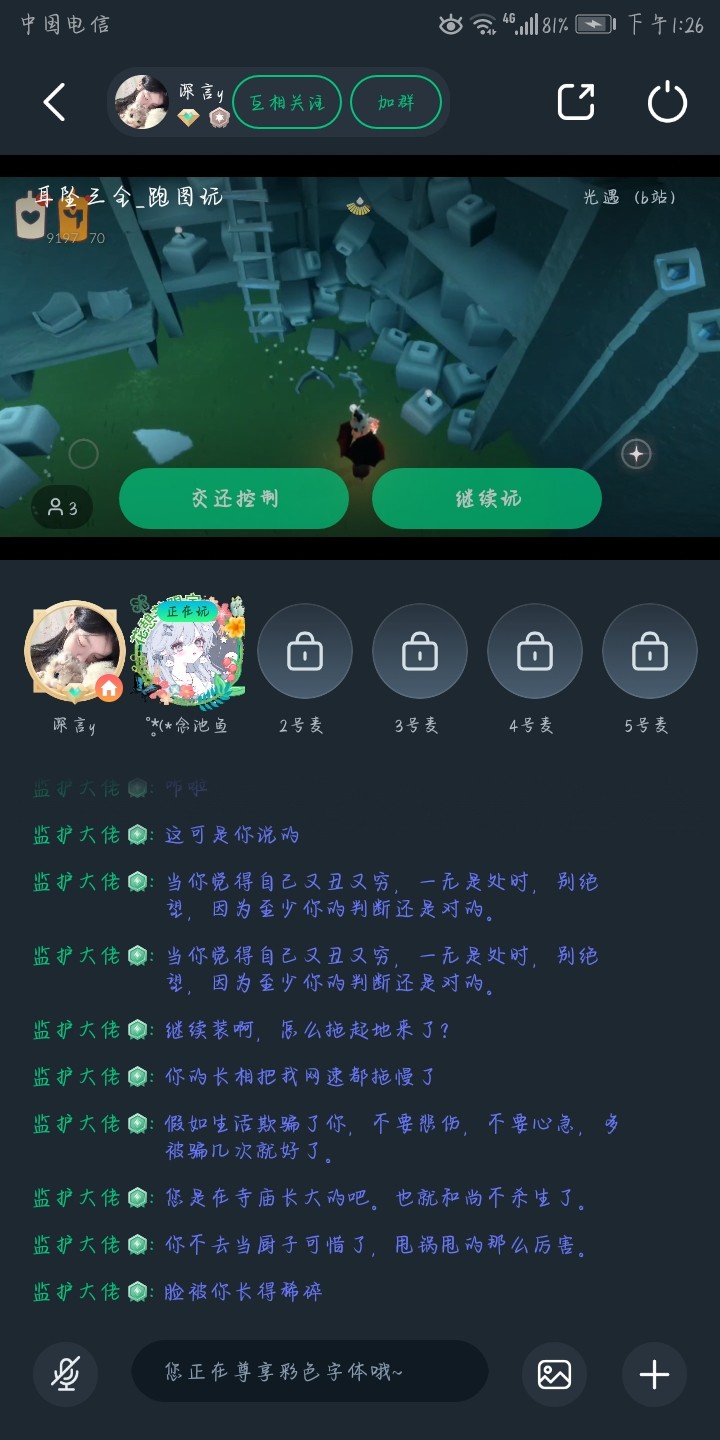This screenshot has height=1440, width=720.
Task: Send a picture with the image icon
Action: [555, 1374]
